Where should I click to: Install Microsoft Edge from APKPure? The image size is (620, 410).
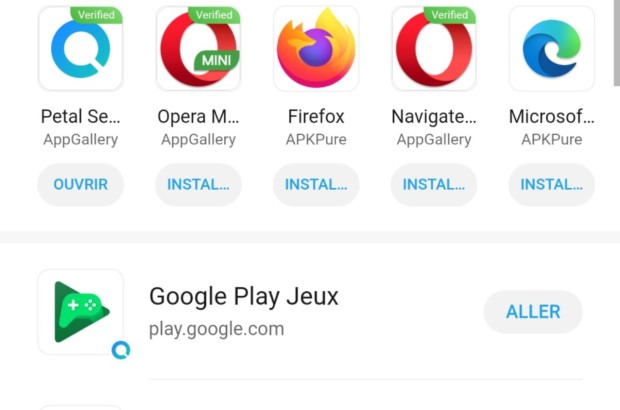click(552, 185)
